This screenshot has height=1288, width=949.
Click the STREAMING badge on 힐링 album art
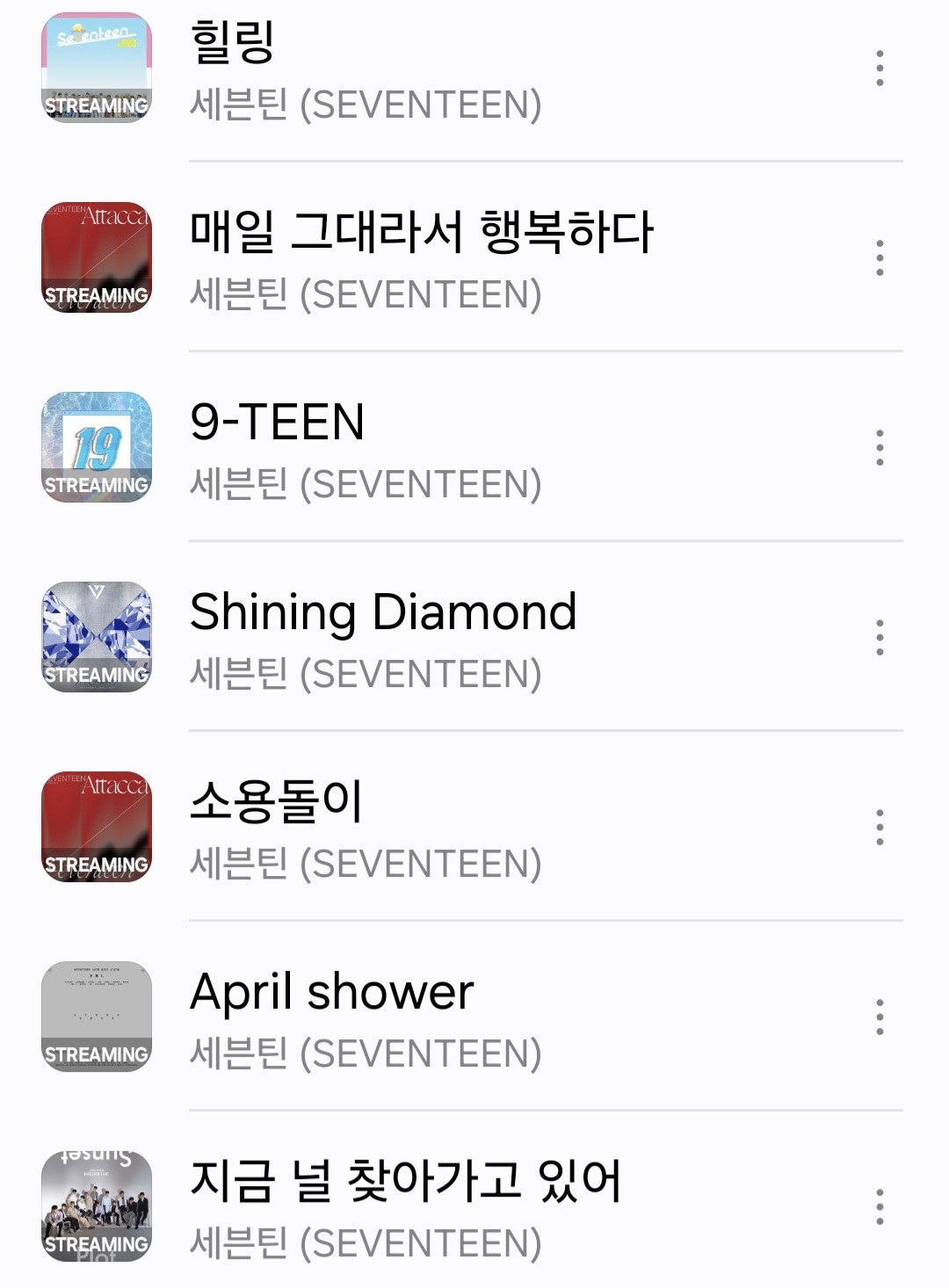(x=97, y=105)
